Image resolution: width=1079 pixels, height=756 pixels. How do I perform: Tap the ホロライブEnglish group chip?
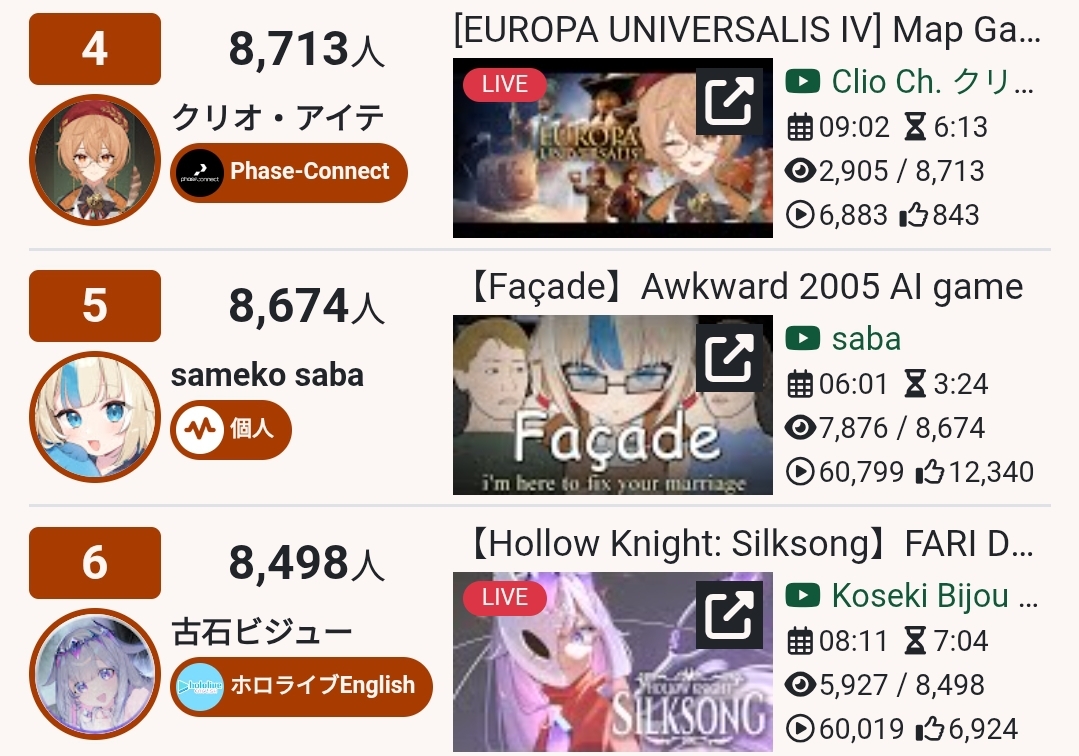[x=301, y=687]
